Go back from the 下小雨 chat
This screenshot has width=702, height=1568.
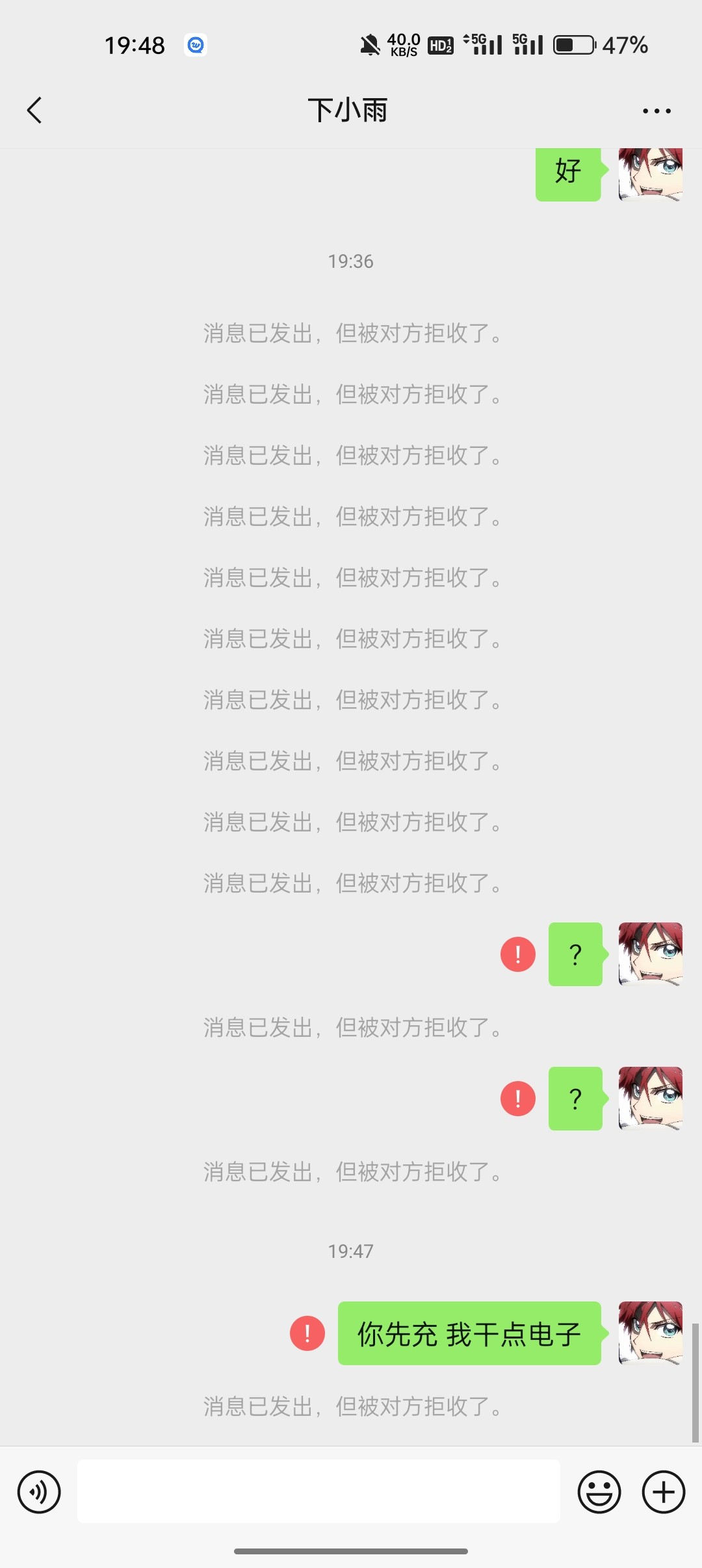34,111
